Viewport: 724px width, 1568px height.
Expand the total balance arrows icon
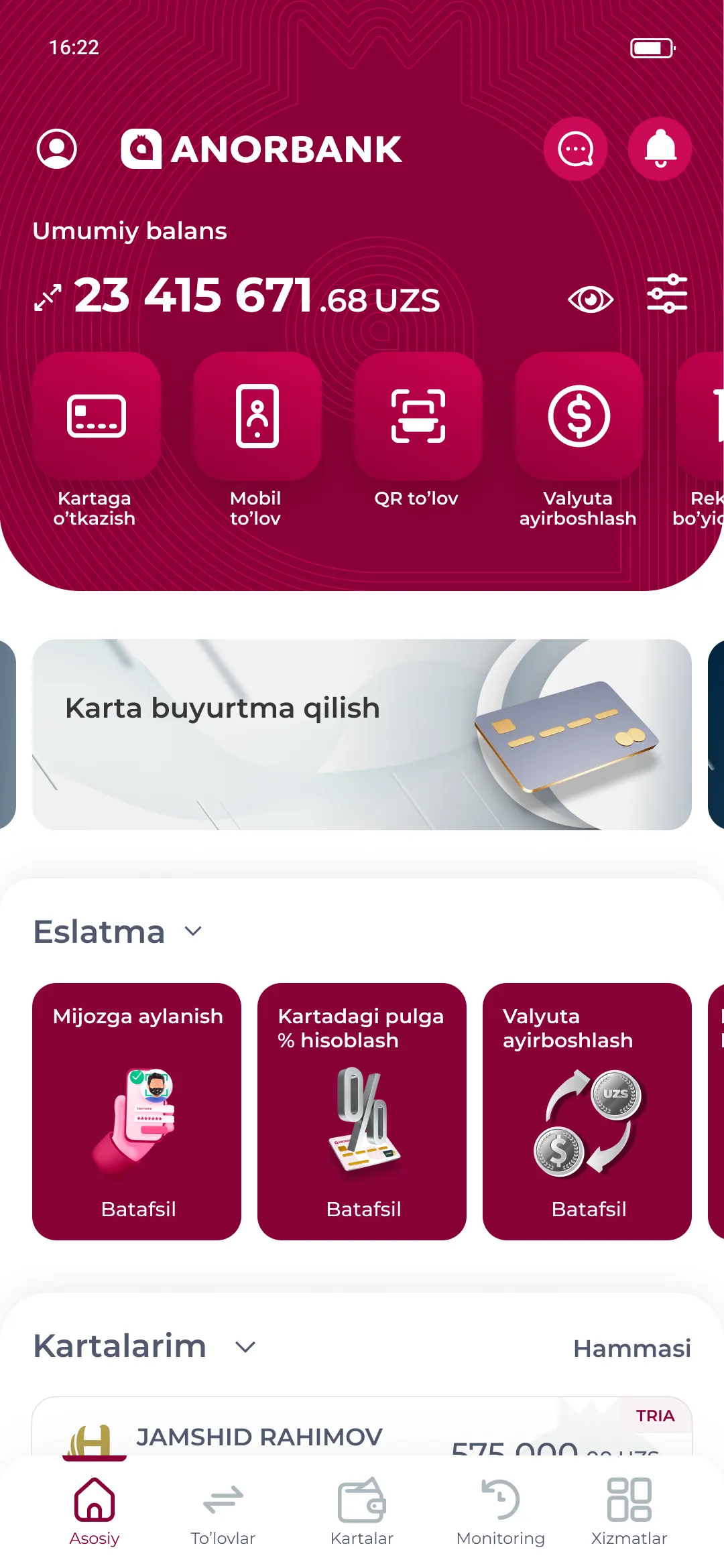coord(48,298)
